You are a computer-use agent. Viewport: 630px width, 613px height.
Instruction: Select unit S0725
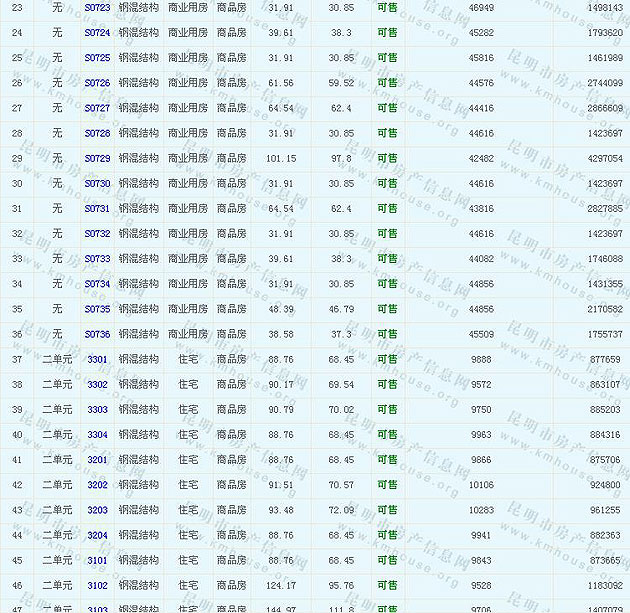point(97,57)
